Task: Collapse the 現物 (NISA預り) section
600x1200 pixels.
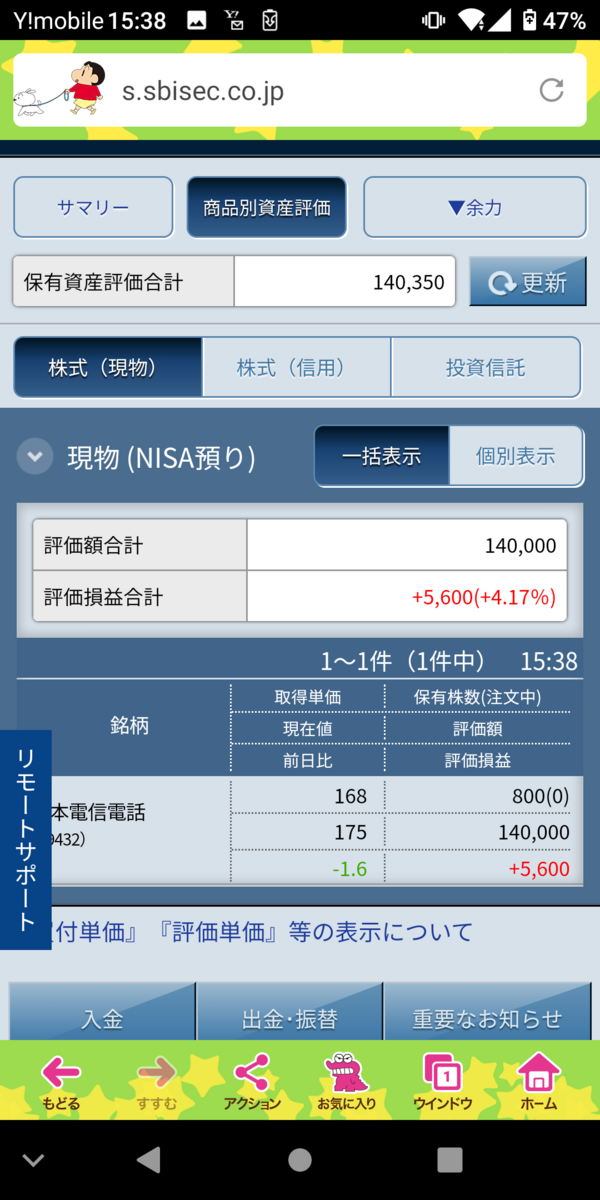Action: tap(35, 457)
